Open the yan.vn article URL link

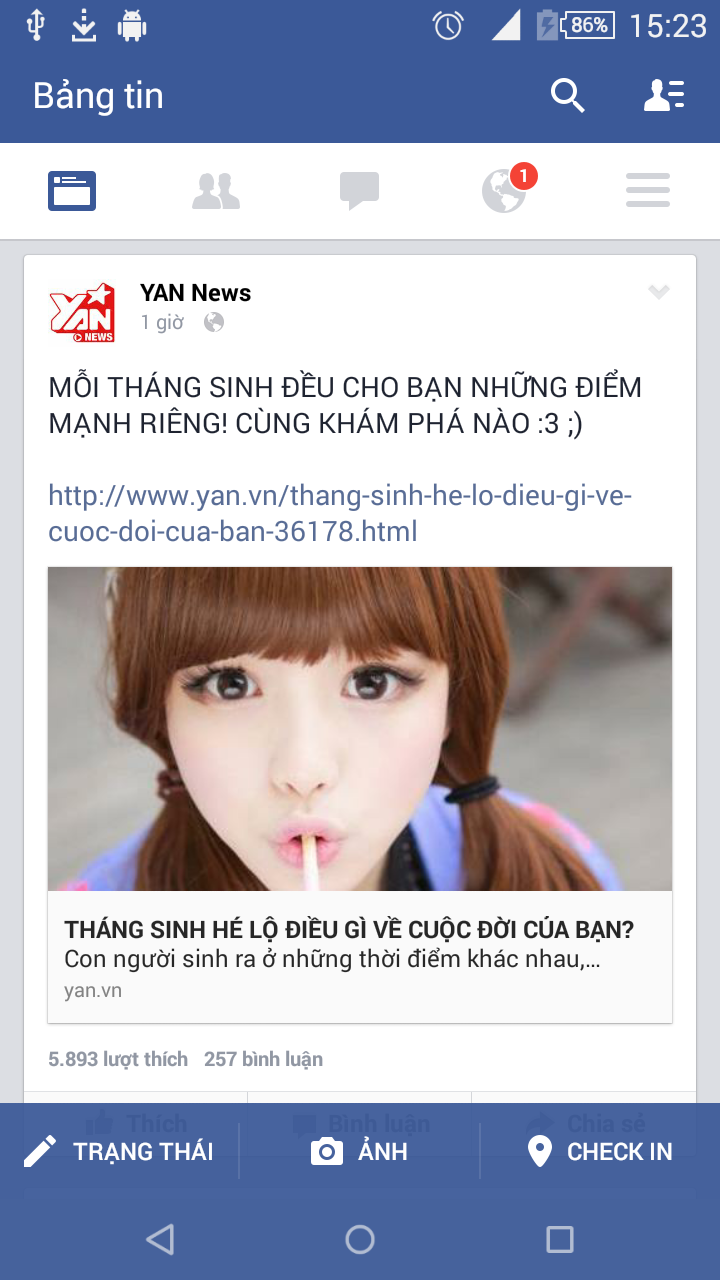340,513
